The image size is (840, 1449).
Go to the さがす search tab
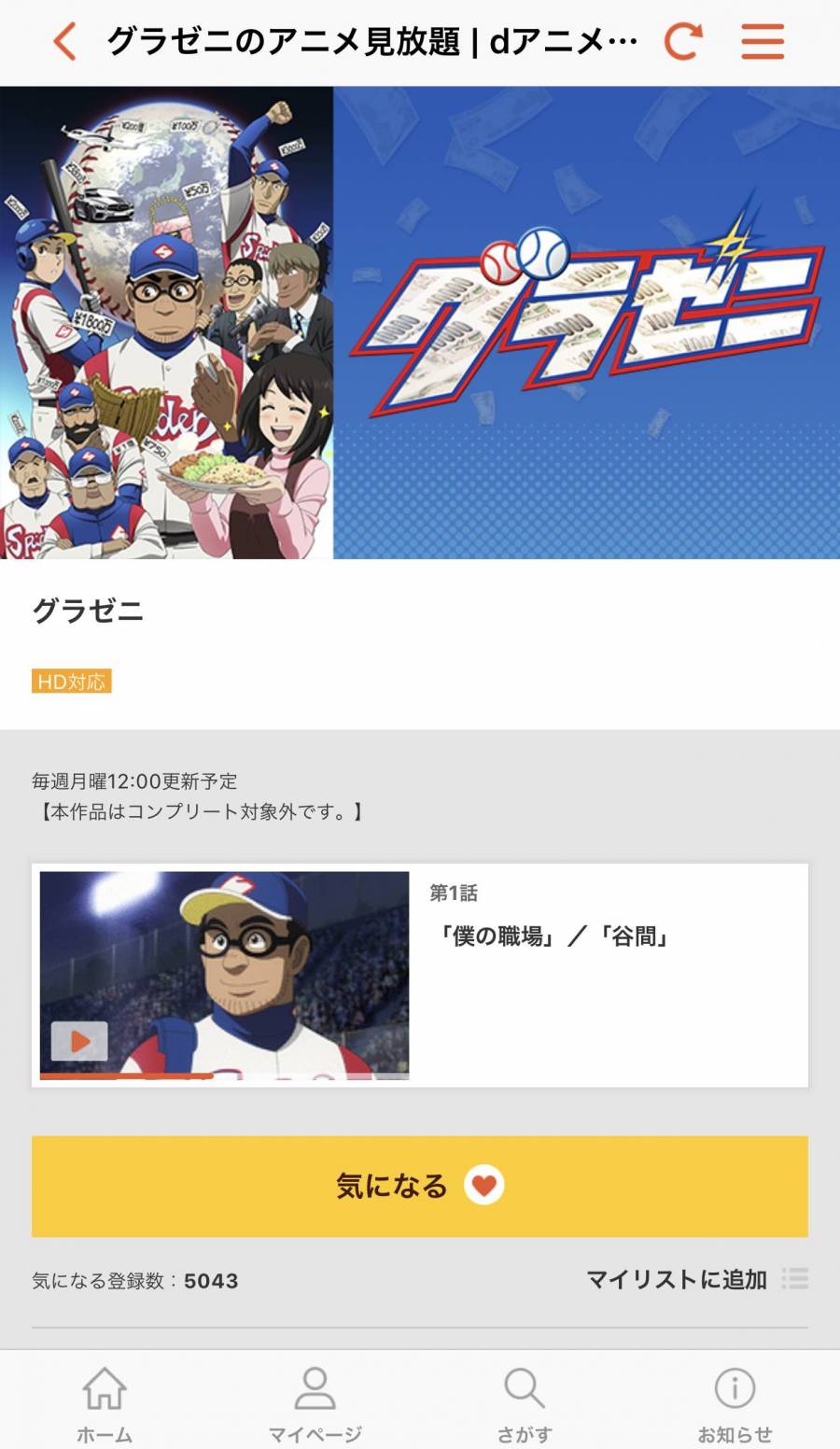pos(525,1403)
